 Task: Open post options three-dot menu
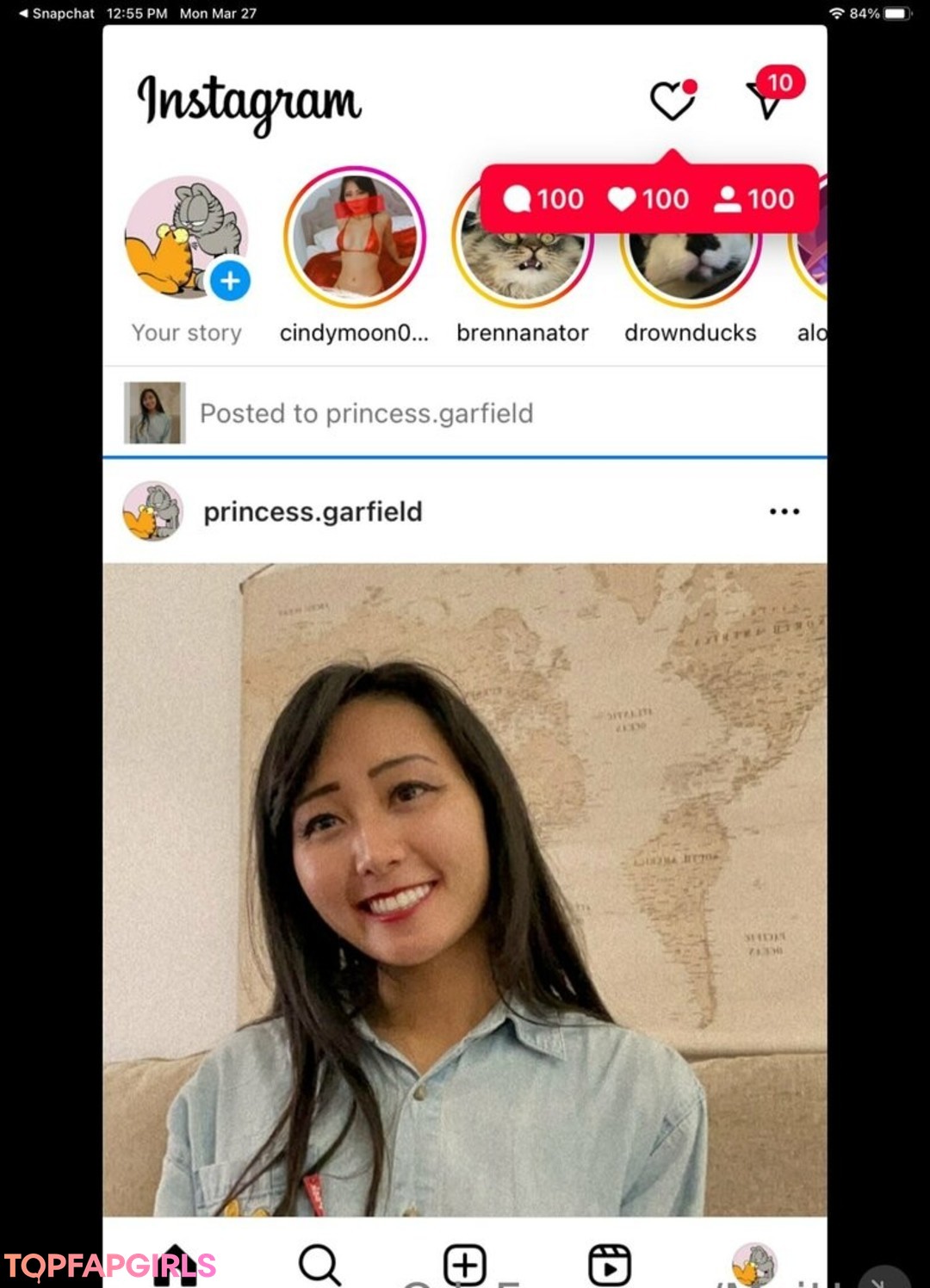pos(784,511)
